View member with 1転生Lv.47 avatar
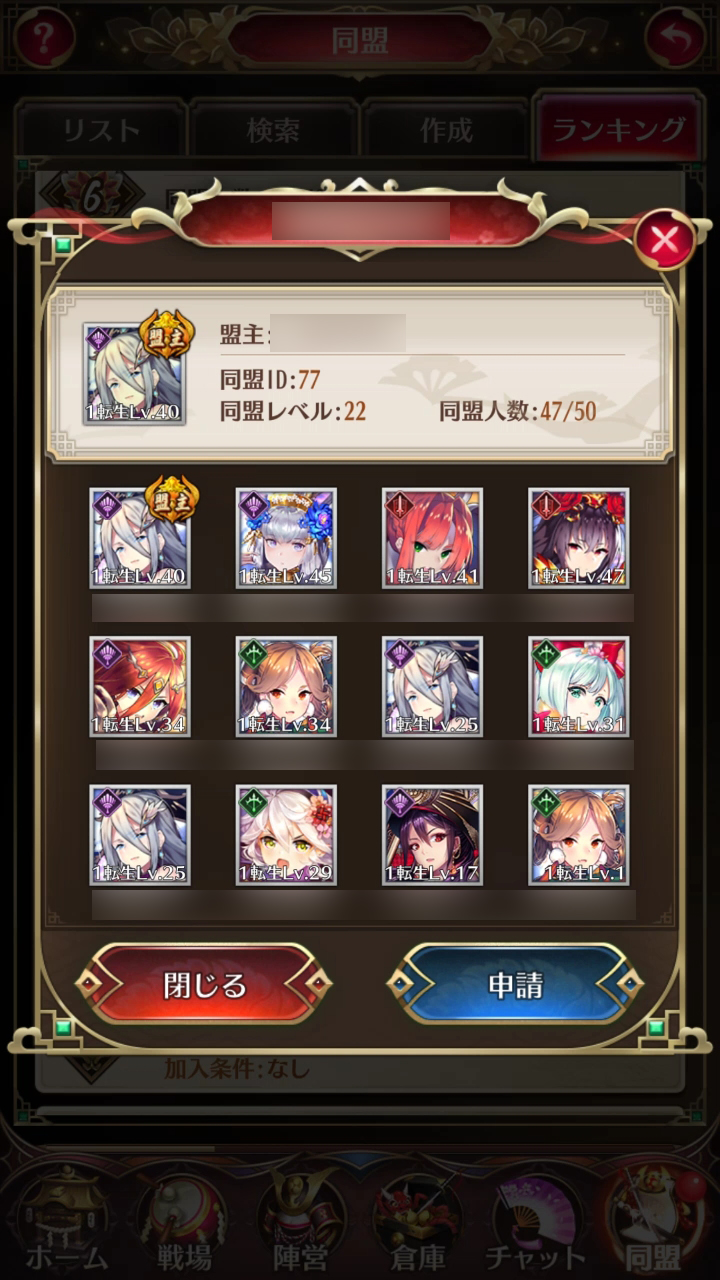Screen dimensions: 720x1280 pyautogui.click(x=579, y=538)
